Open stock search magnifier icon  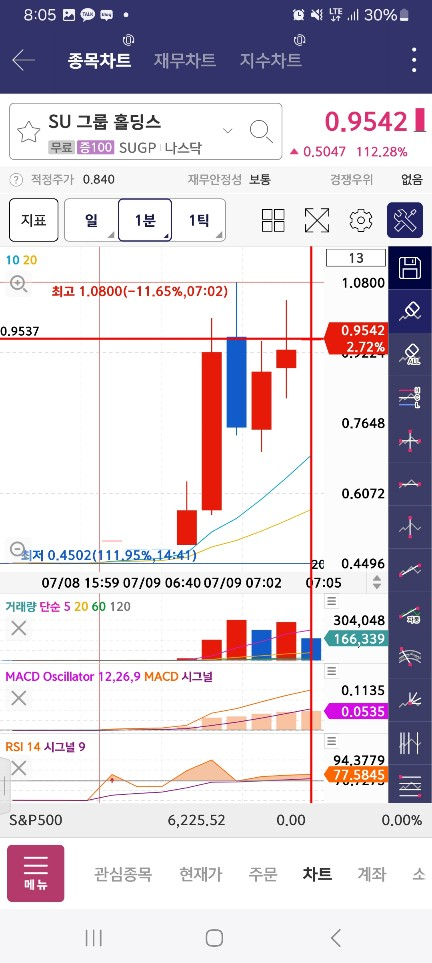tap(261, 131)
